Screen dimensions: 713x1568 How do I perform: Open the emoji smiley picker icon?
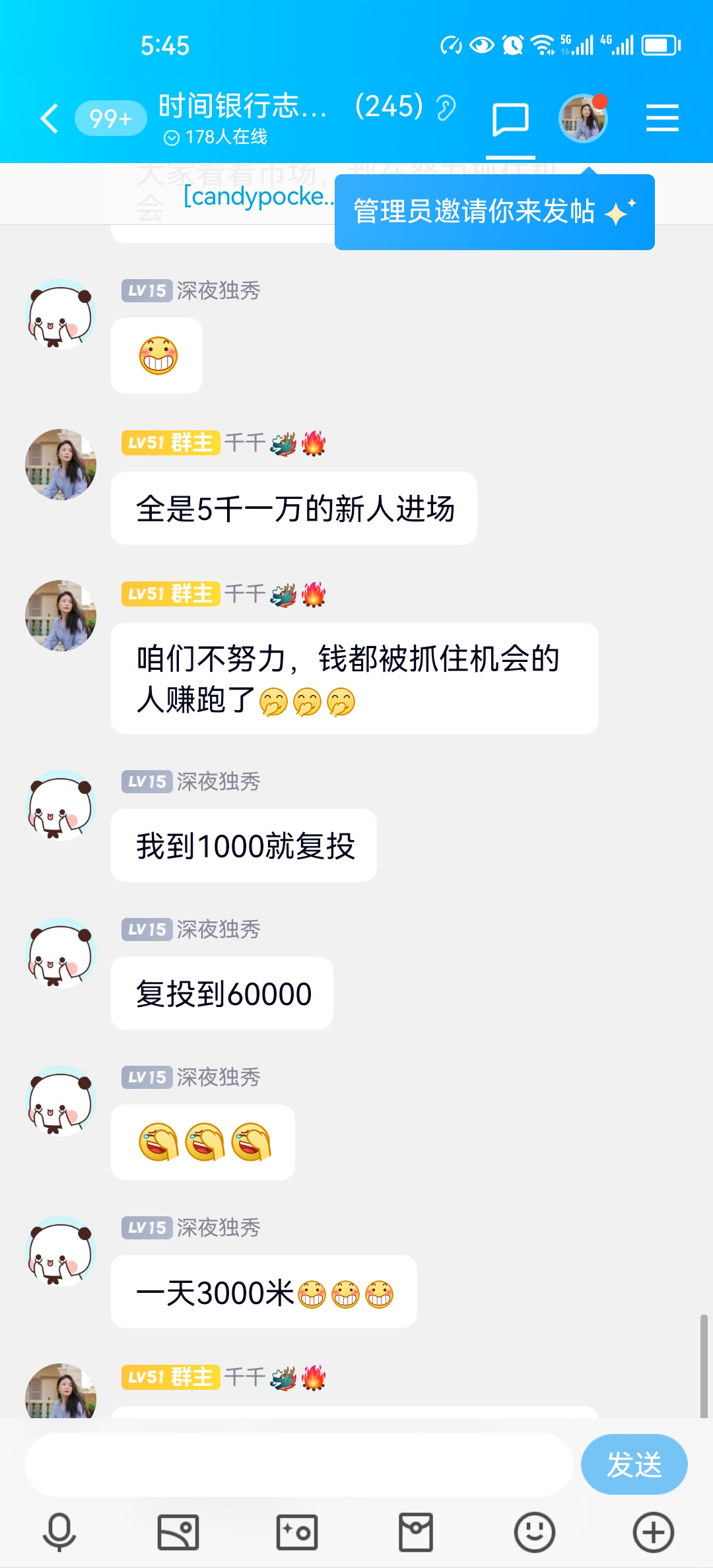click(533, 1532)
